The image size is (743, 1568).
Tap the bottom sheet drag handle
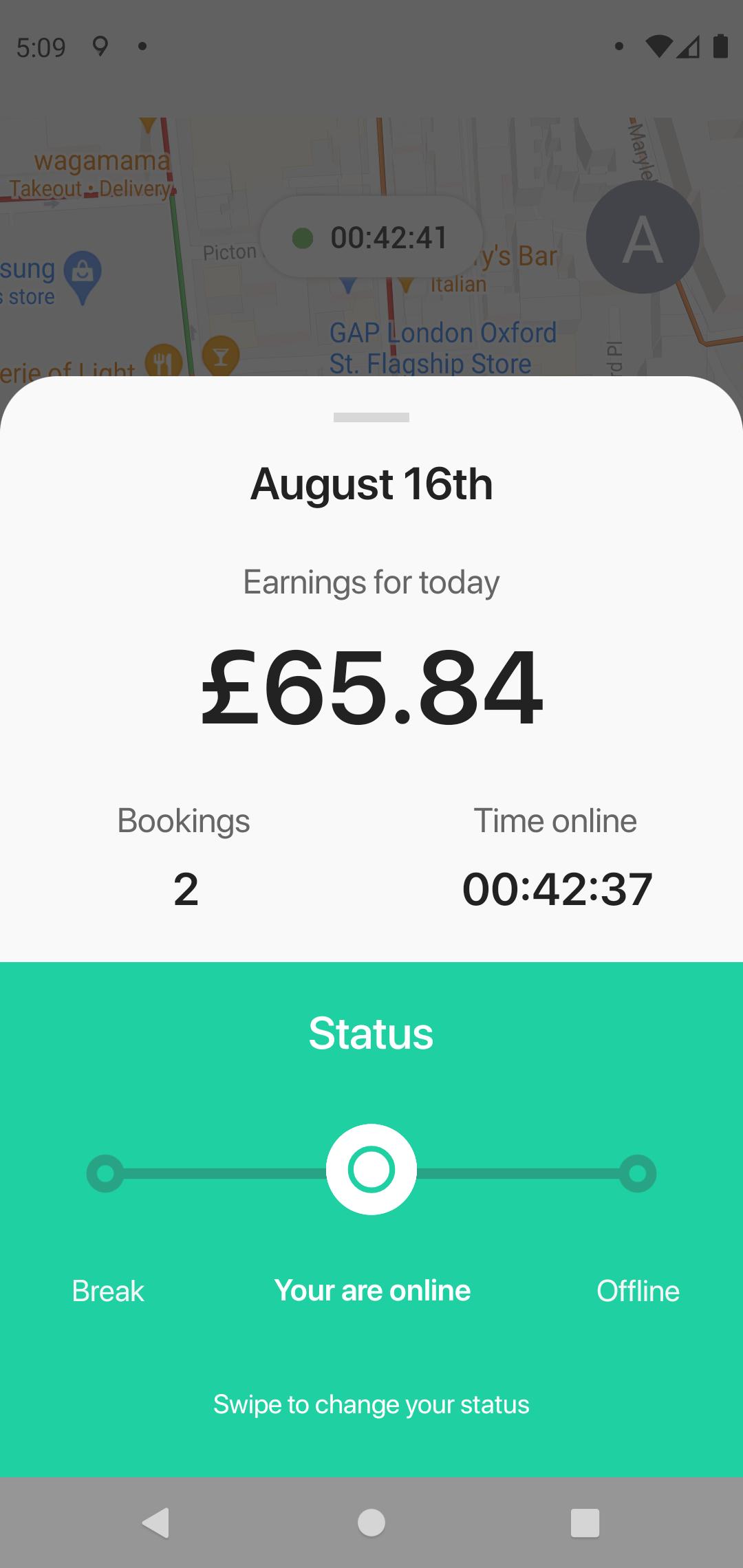coord(371,417)
